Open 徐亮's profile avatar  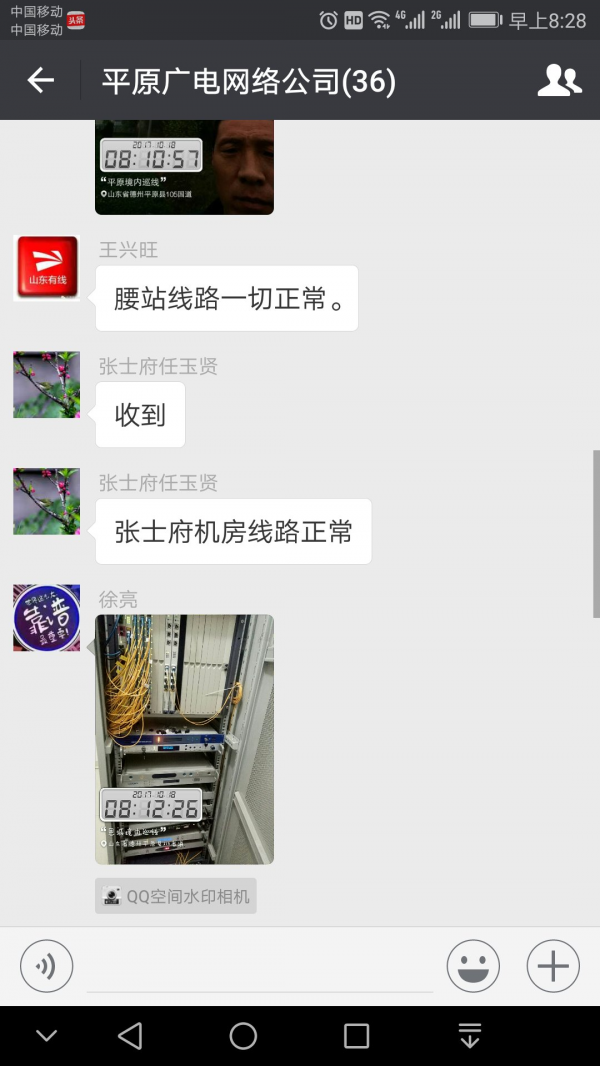coord(46,618)
